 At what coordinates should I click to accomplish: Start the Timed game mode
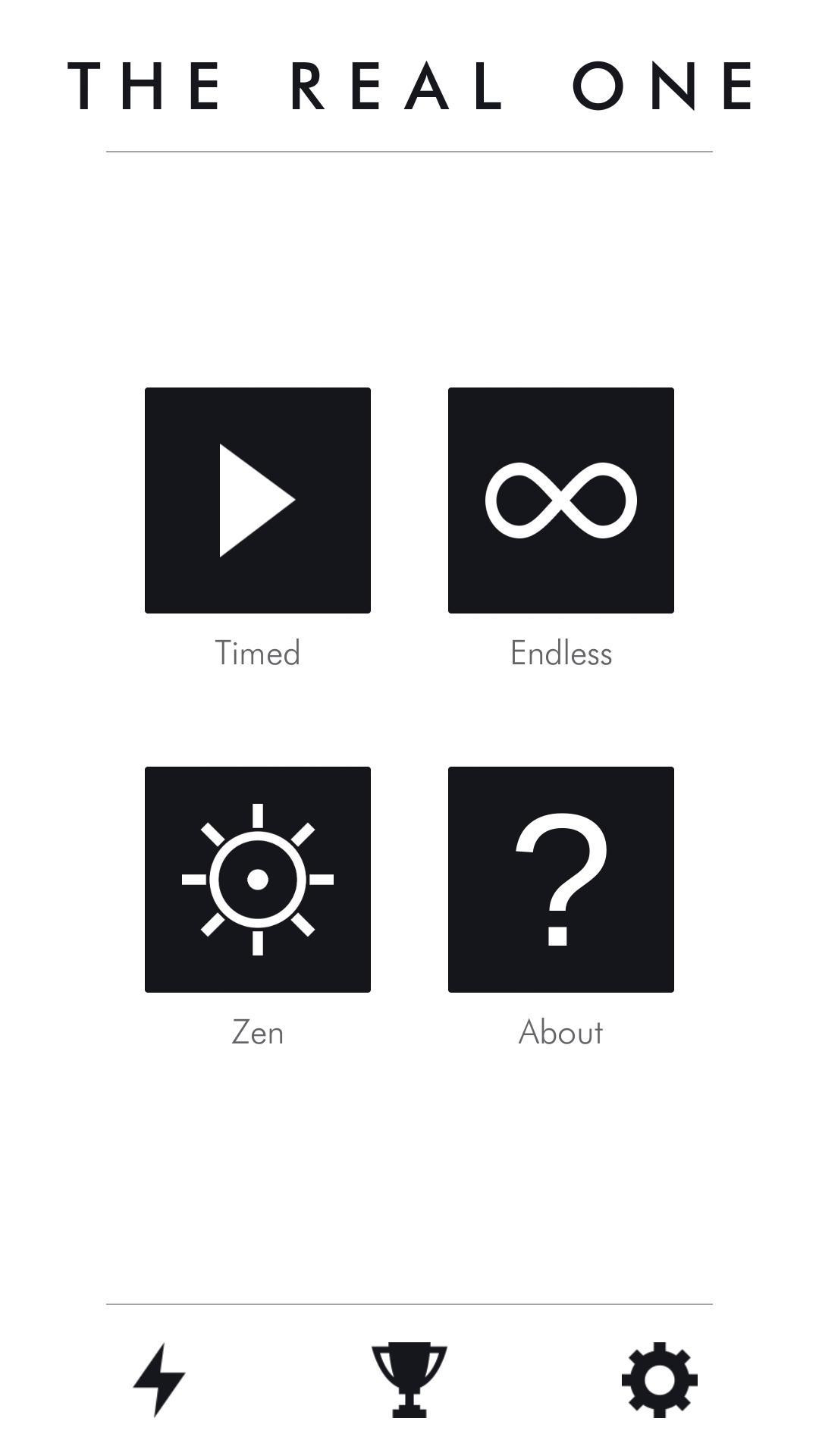click(258, 500)
